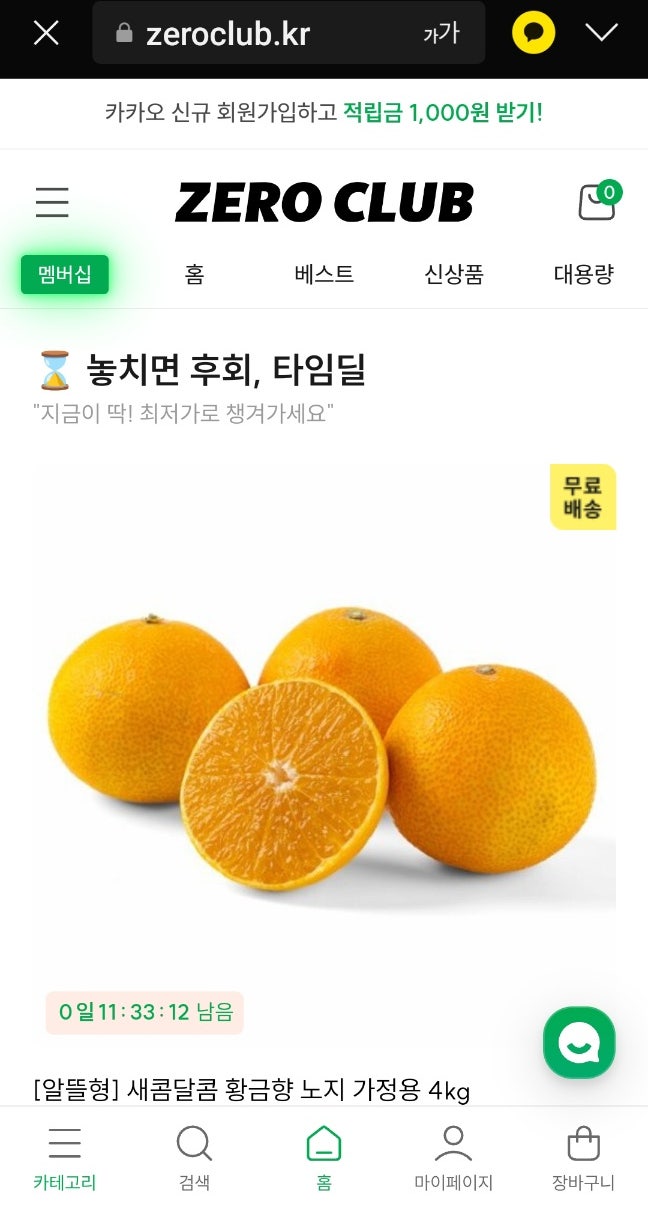Open the 황금향 orange time deal product
648x1208 pixels.
click(x=324, y=740)
